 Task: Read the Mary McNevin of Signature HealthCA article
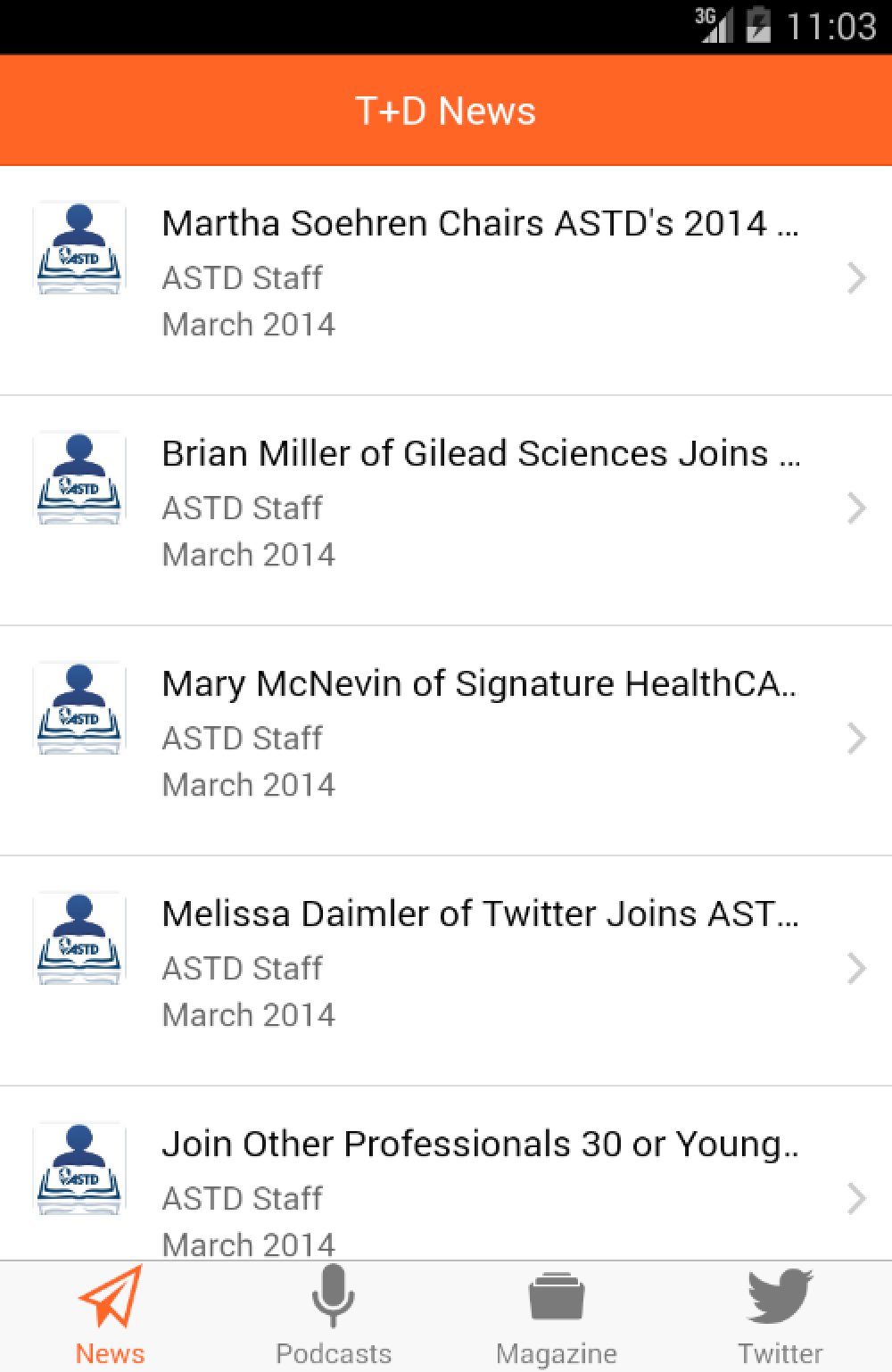coord(446,740)
